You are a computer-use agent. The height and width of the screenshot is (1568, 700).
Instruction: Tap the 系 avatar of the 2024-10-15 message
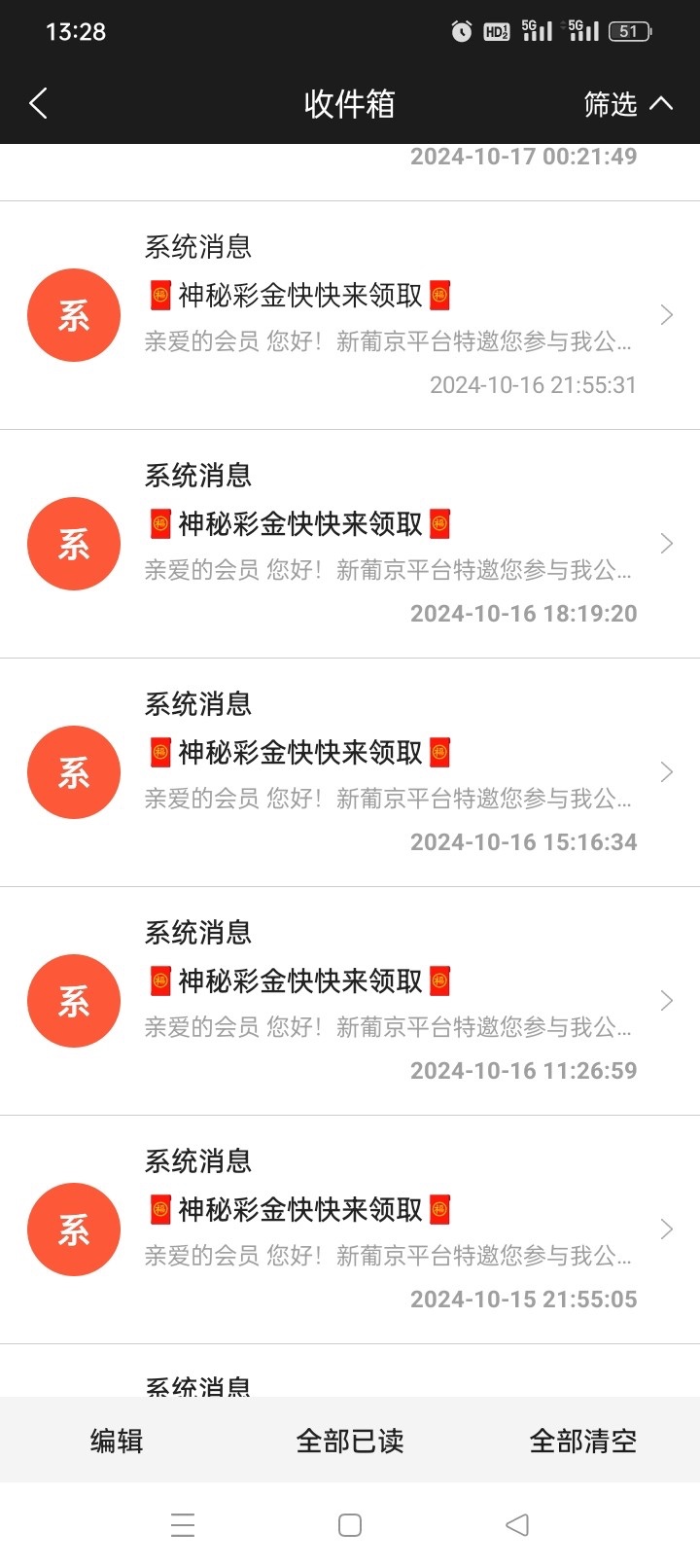click(73, 1229)
